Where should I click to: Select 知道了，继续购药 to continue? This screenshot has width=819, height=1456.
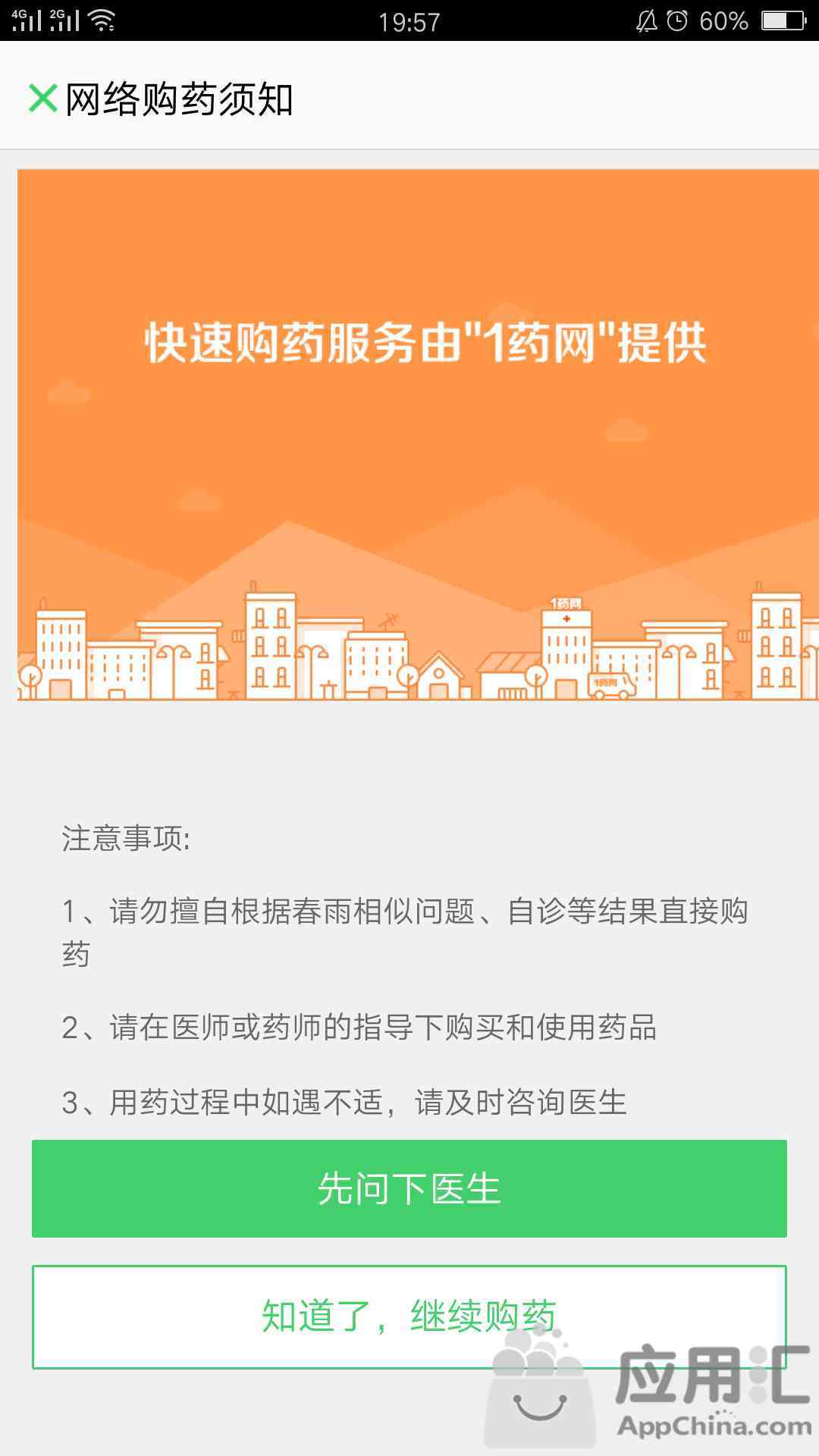[409, 1316]
